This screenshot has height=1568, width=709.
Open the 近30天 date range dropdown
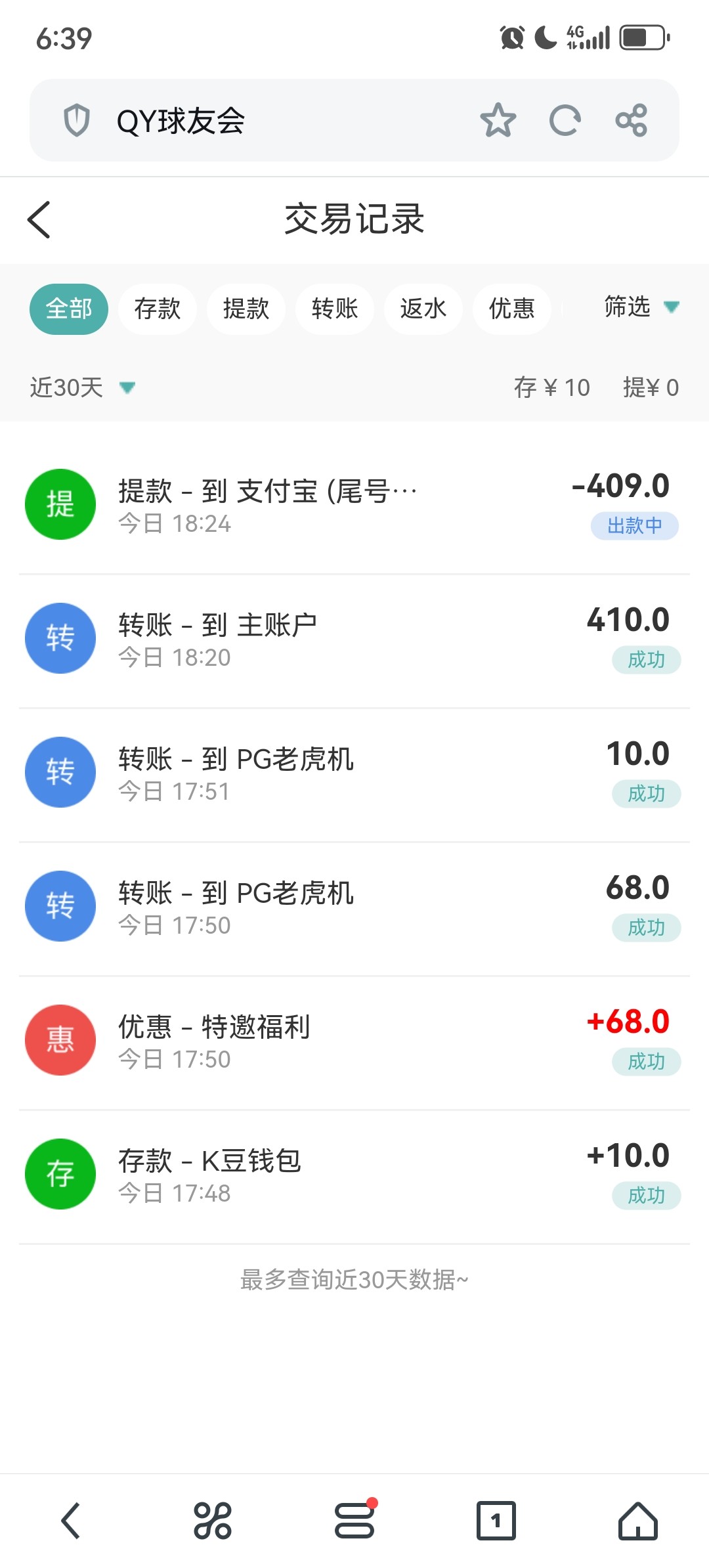point(82,387)
